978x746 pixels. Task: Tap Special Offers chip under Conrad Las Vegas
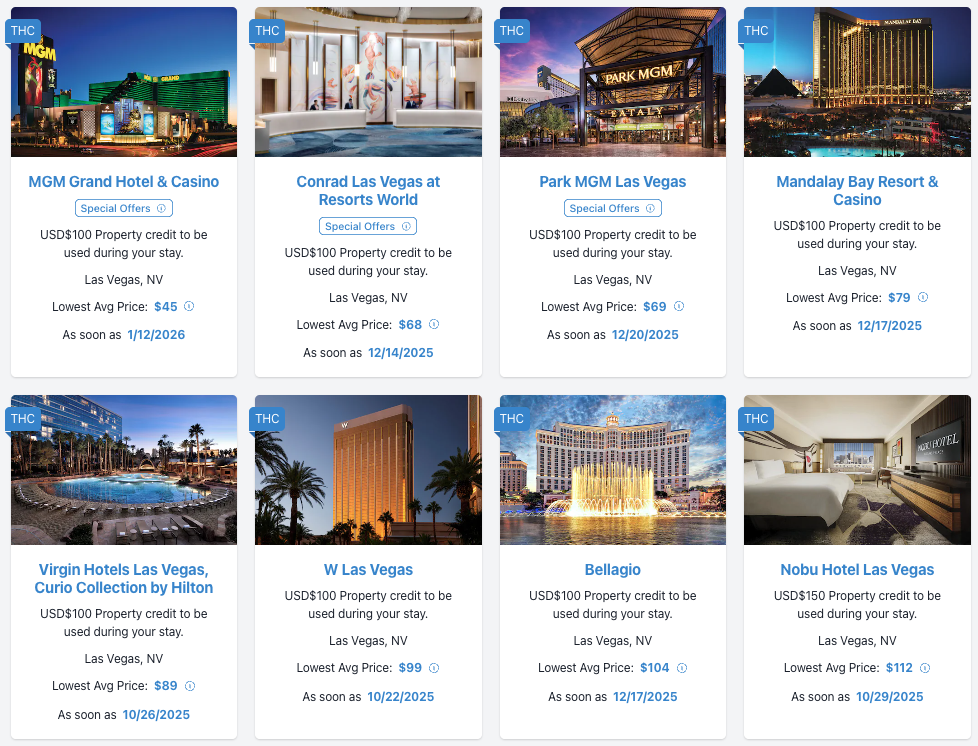pyautogui.click(x=368, y=226)
